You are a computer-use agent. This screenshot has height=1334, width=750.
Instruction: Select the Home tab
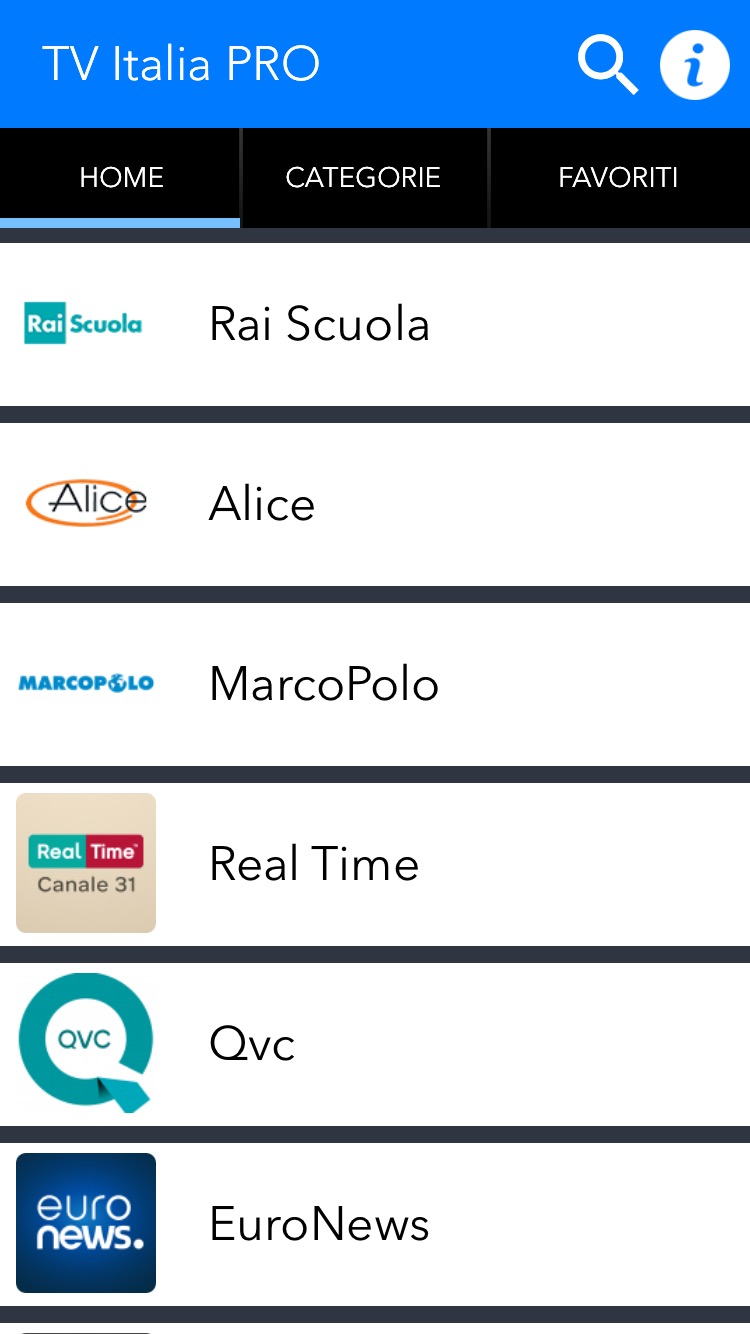121,178
